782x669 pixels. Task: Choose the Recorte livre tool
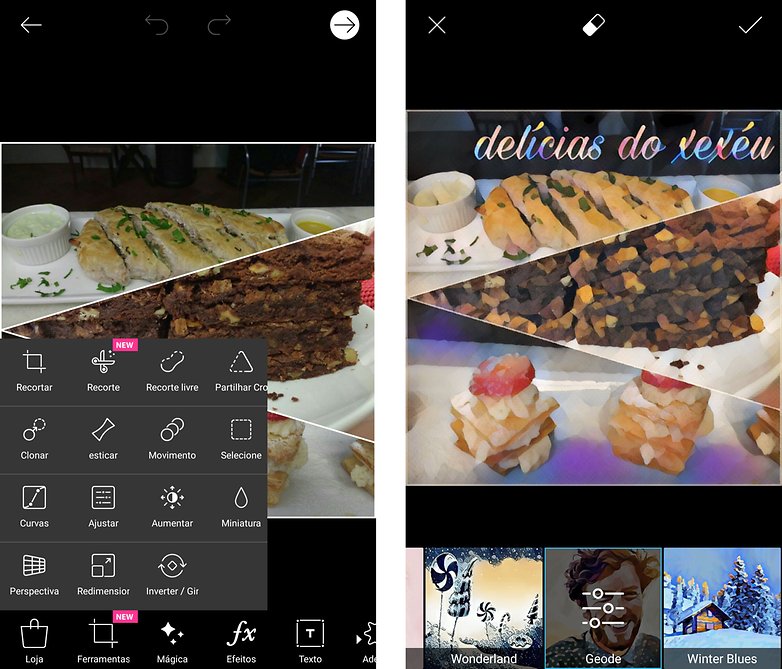(172, 371)
